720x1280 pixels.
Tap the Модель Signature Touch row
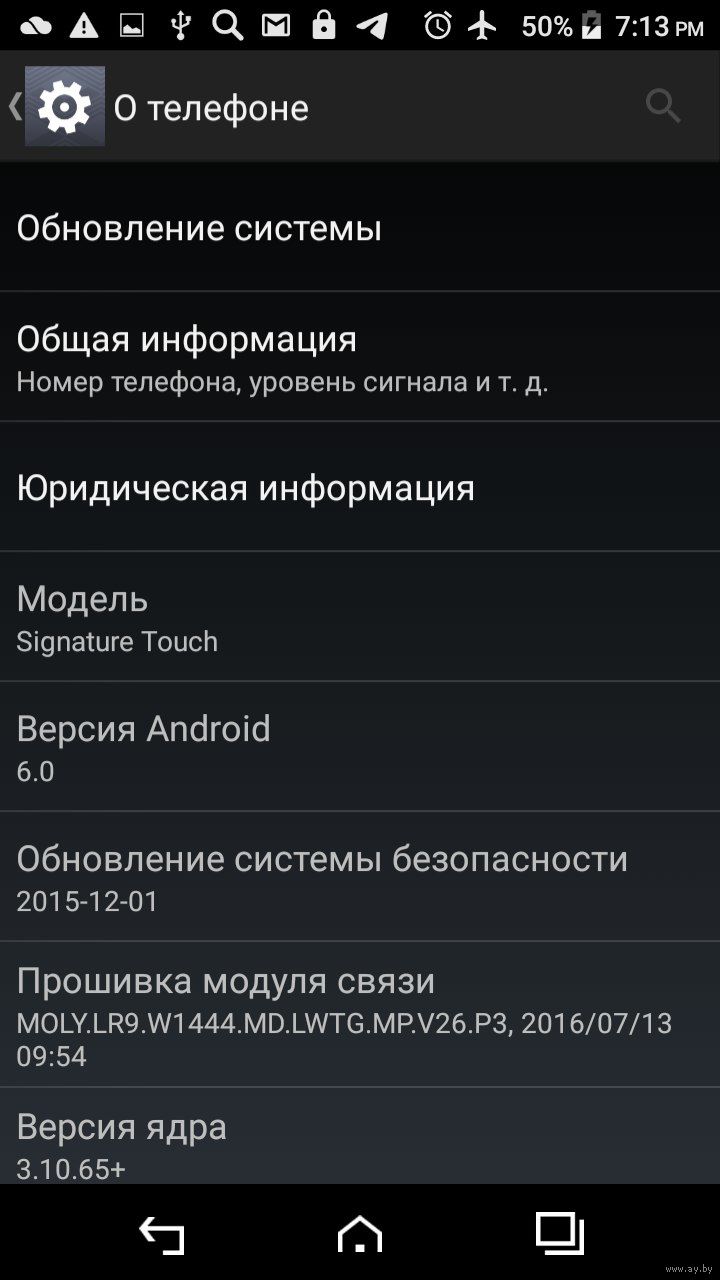360,618
